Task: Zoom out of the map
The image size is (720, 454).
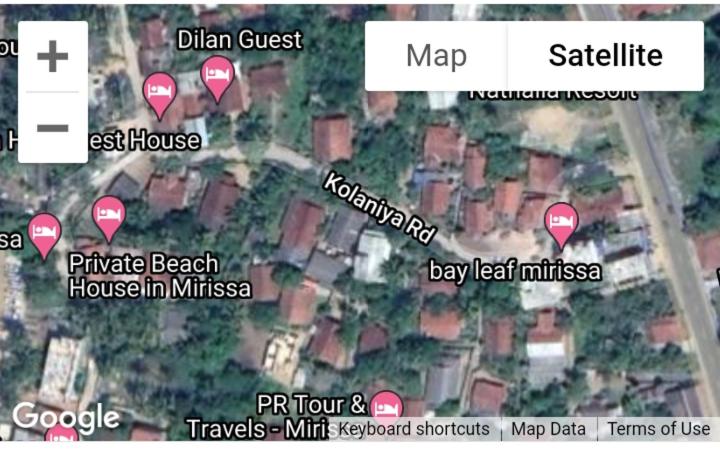Action: pyautogui.click(x=53, y=128)
